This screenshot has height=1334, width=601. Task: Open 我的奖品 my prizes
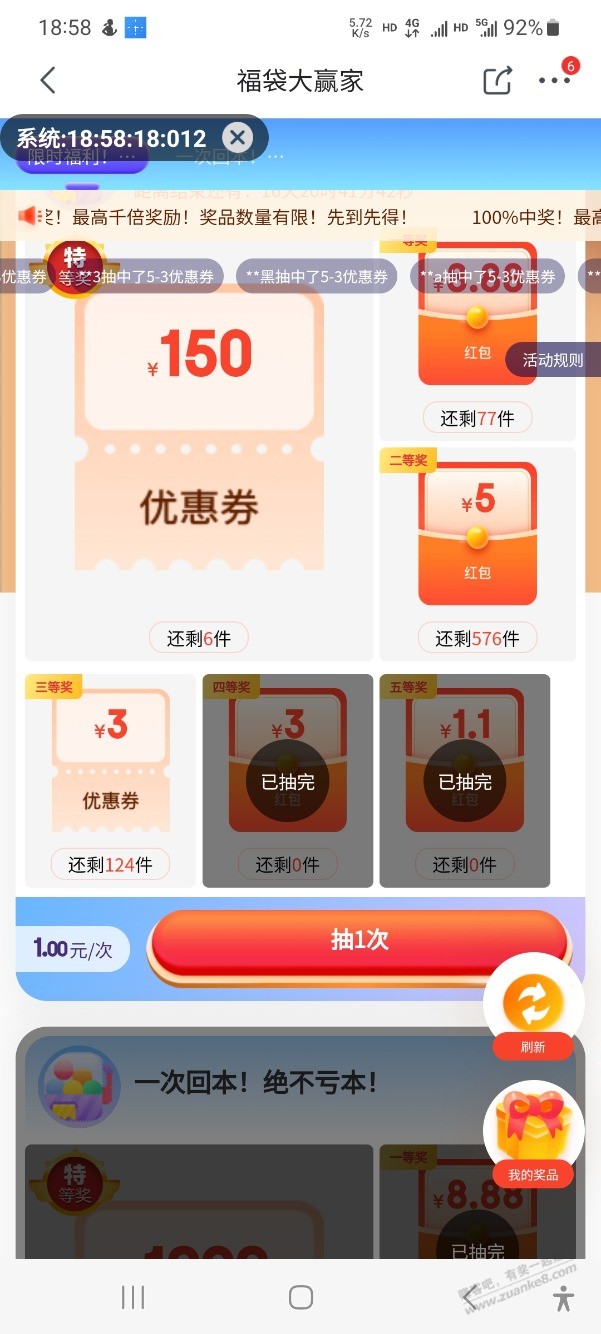pos(533,1134)
